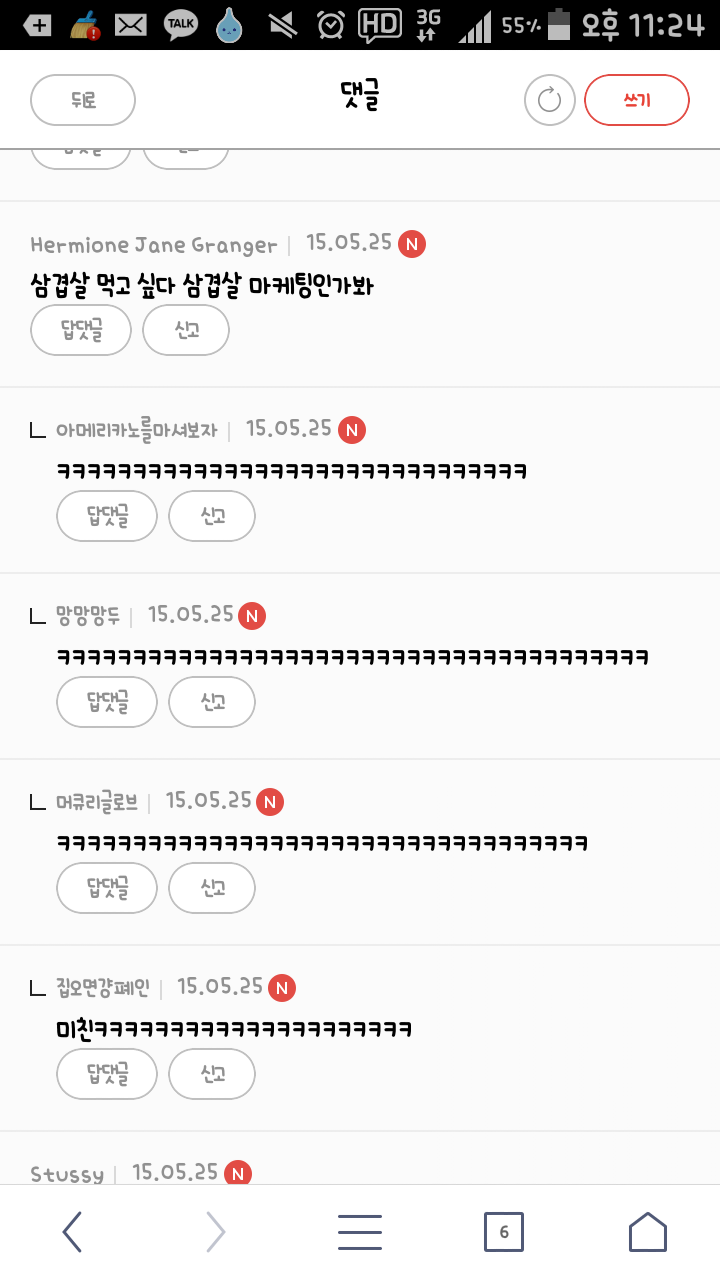The width and height of the screenshot is (720, 1280).
Task: Reply to 망망망두's comment
Action: (x=107, y=702)
